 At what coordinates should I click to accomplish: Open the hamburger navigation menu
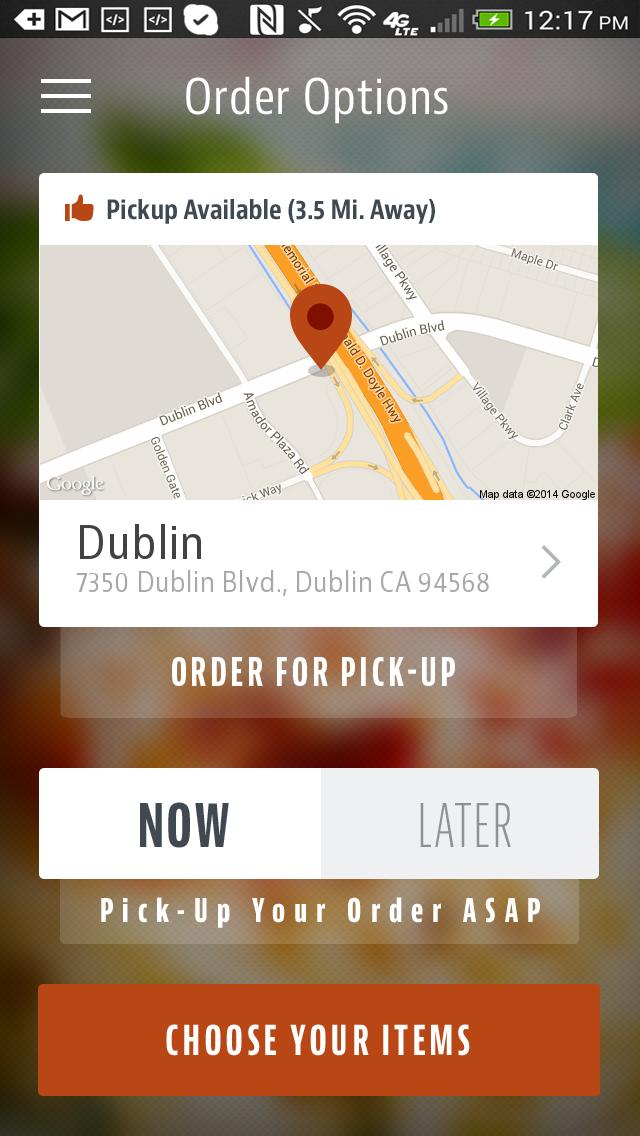coord(66,96)
